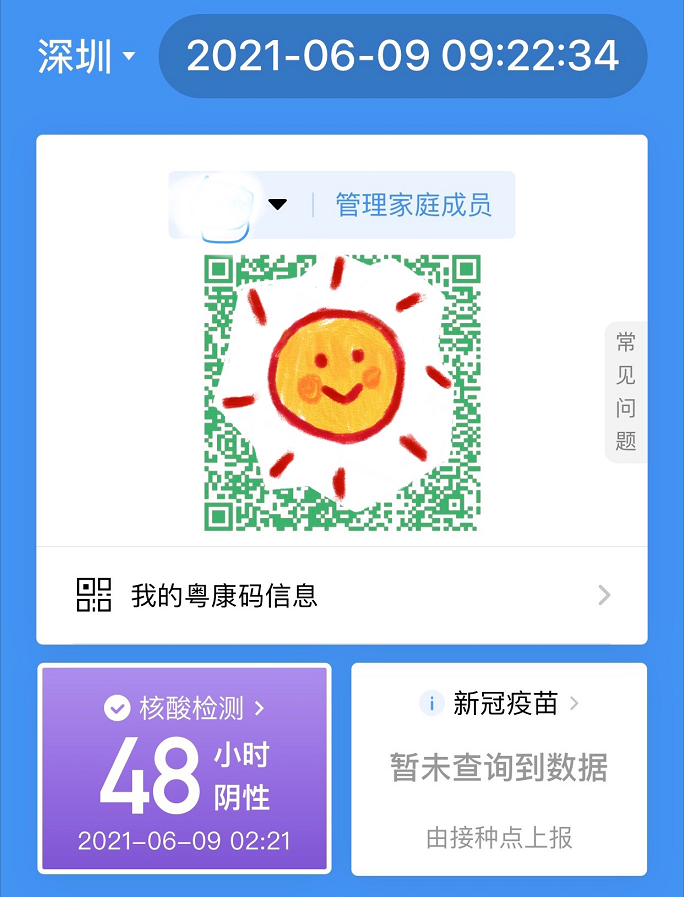Open 我的粤康码信息 row

(x=342, y=596)
